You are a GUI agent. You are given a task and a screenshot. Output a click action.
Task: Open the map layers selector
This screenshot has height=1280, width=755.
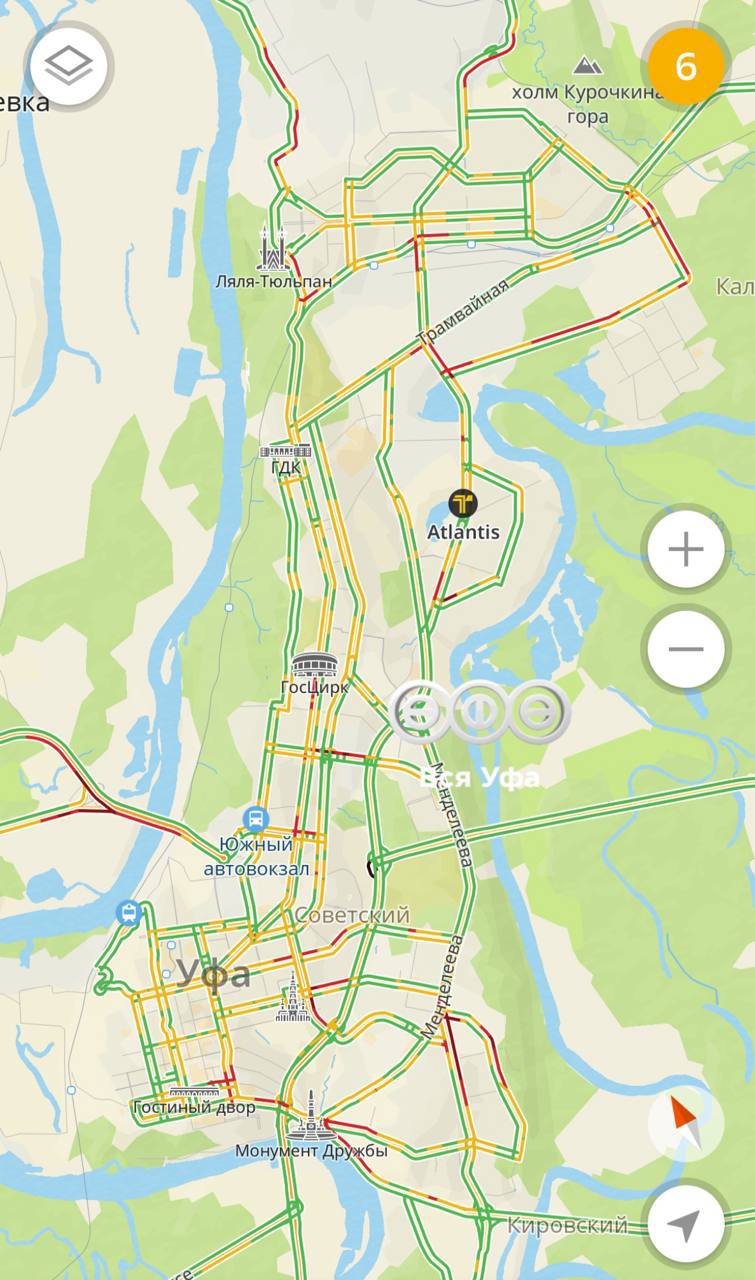click(x=69, y=67)
